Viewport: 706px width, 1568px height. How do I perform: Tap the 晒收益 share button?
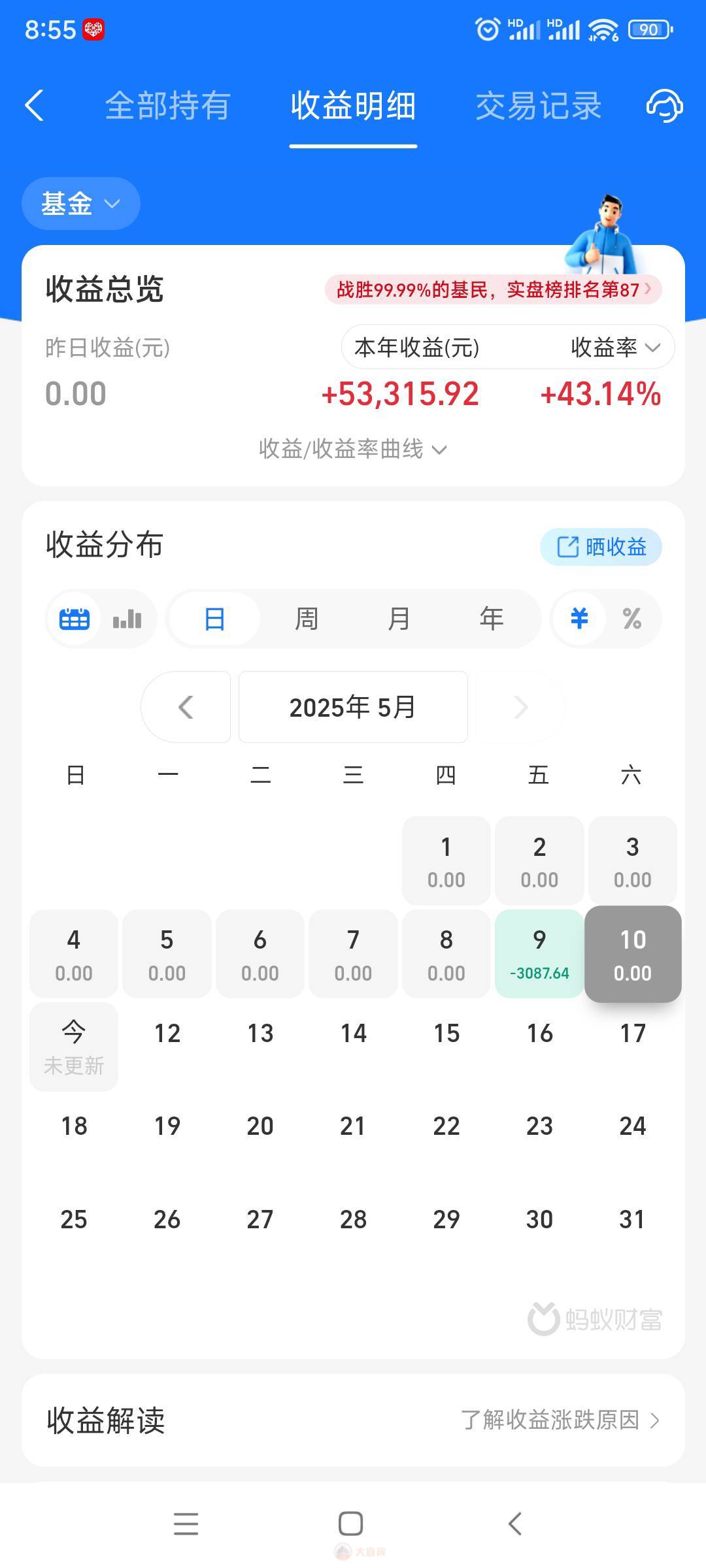point(601,547)
